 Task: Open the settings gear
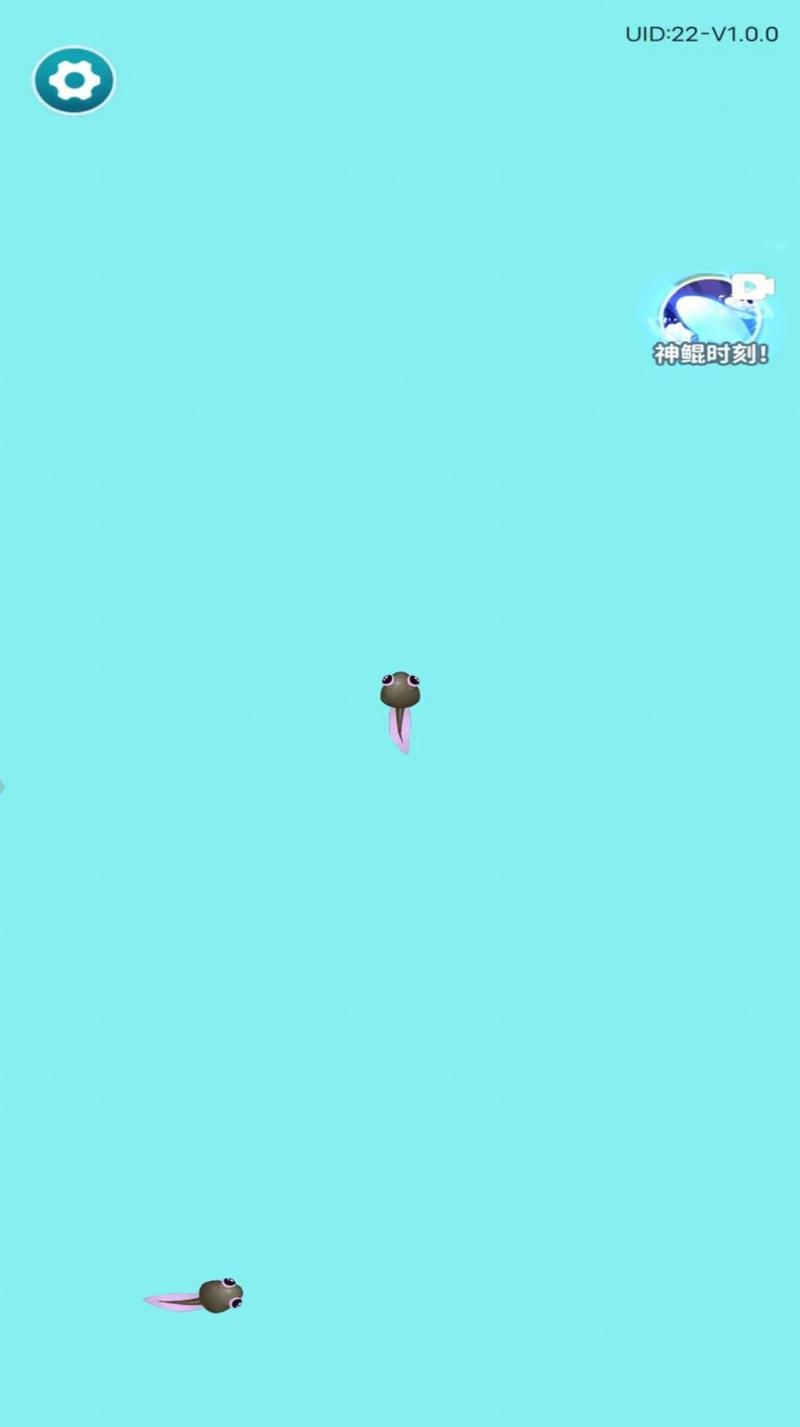pos(74,80)
